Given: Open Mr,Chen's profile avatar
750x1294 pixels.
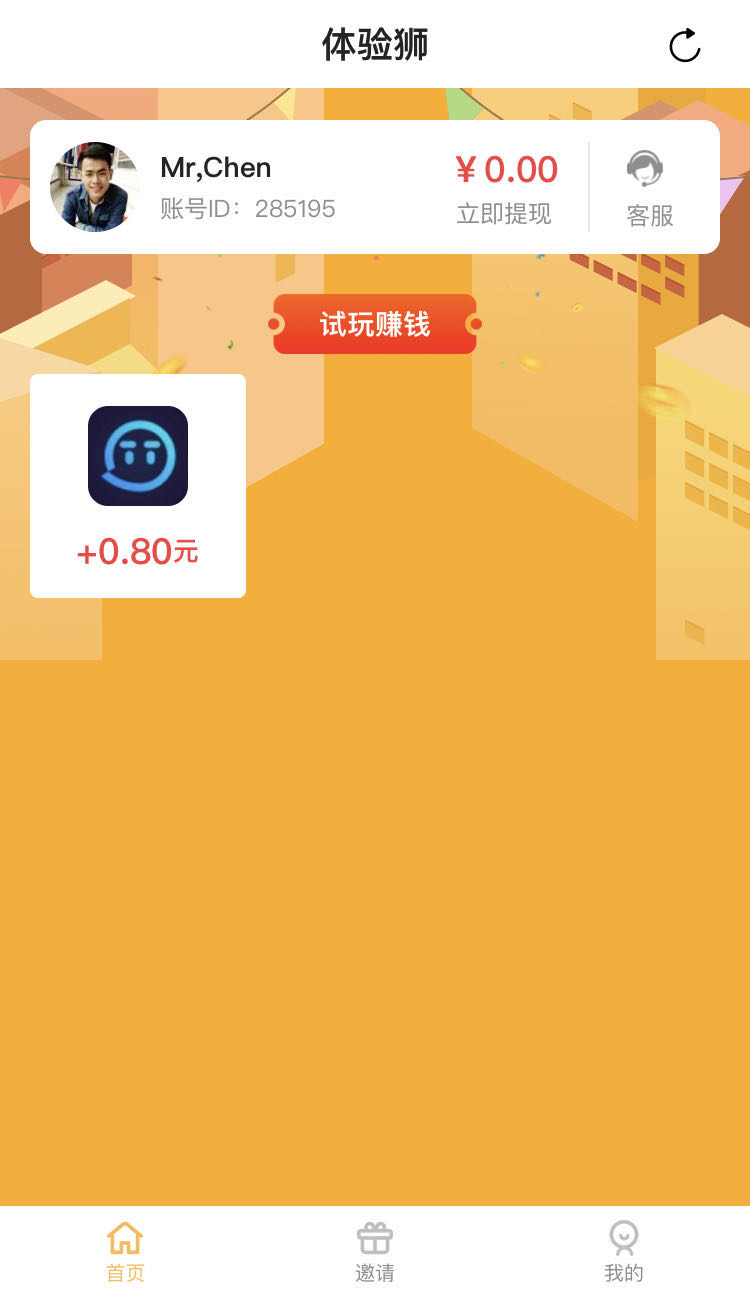Looking at the screenshot, I should (x=95, y=187).
